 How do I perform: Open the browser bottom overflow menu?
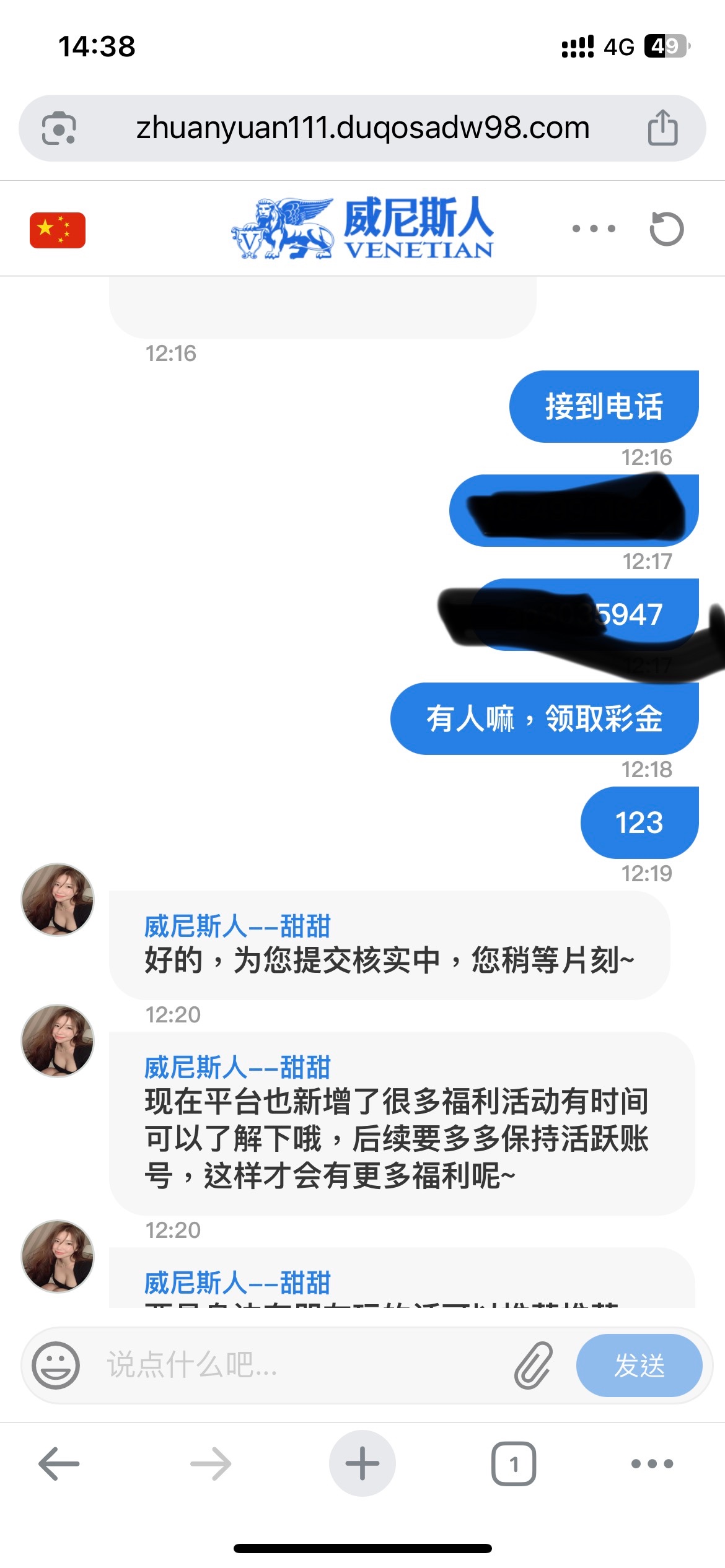[x=652, y=1464]
